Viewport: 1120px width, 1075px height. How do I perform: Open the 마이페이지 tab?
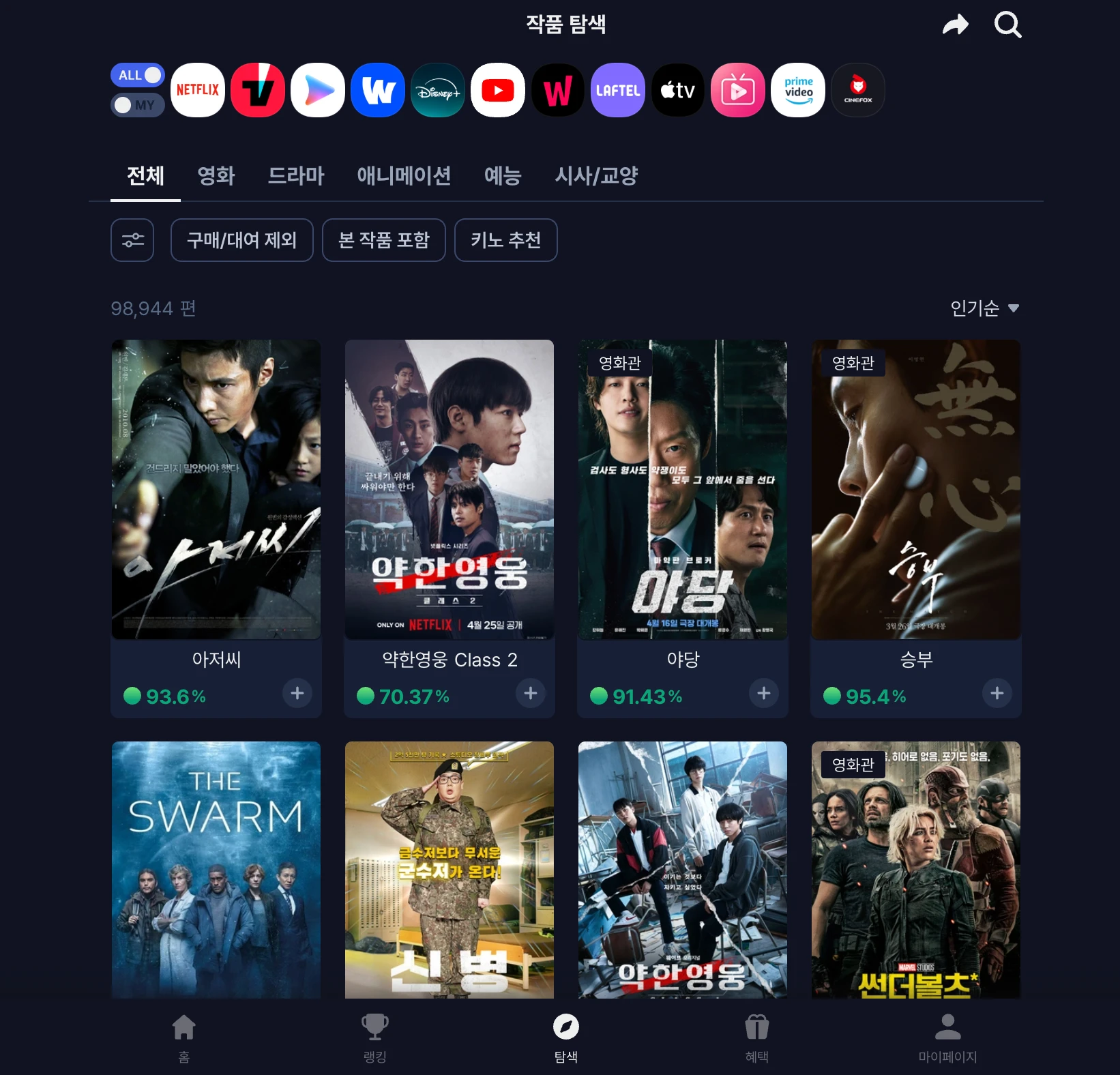point(947,1037)
